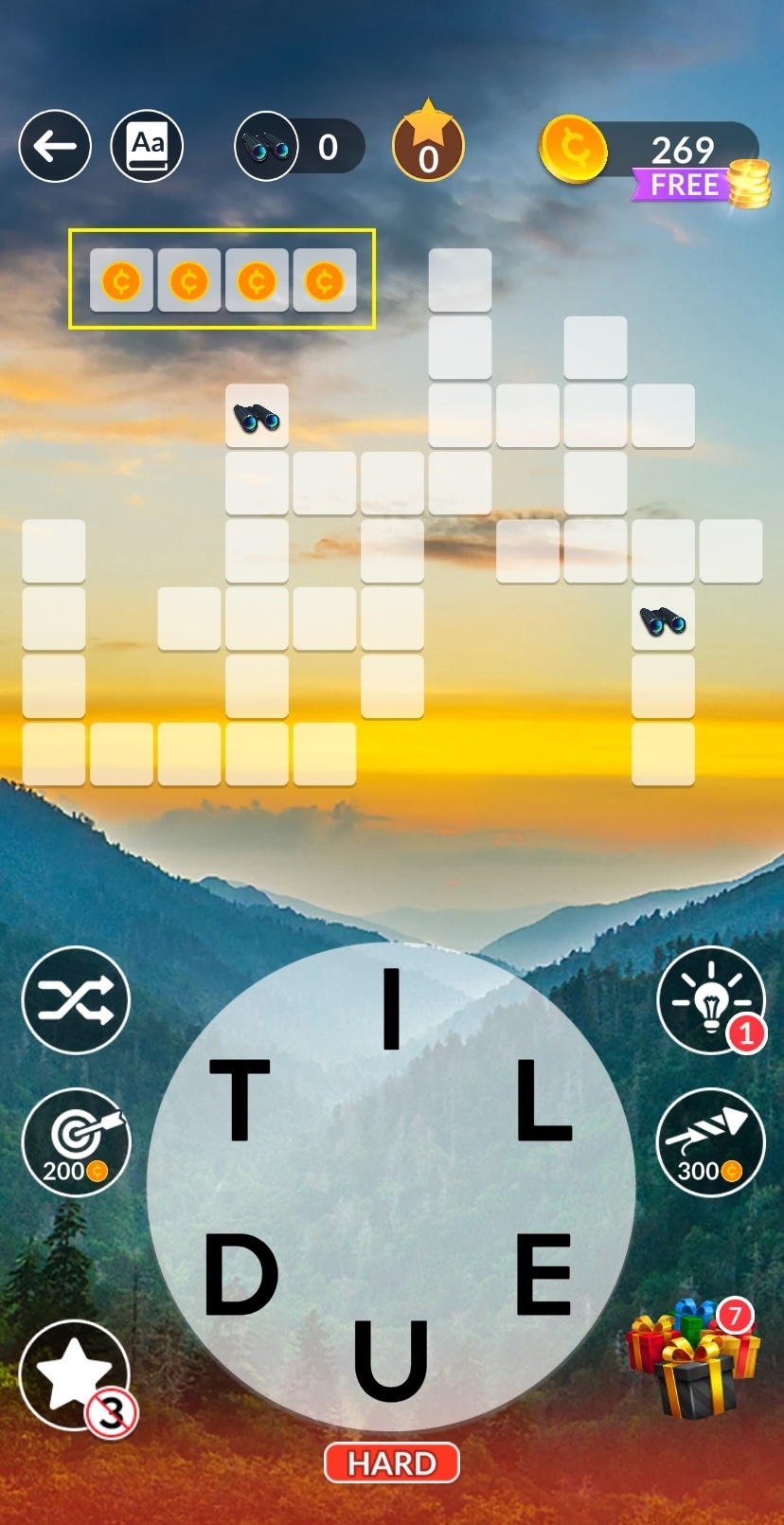Image resolution: width=784 pixels, height=1525 pixels.
Task: Open the dictionary book icon
Action: click(147, 146)
